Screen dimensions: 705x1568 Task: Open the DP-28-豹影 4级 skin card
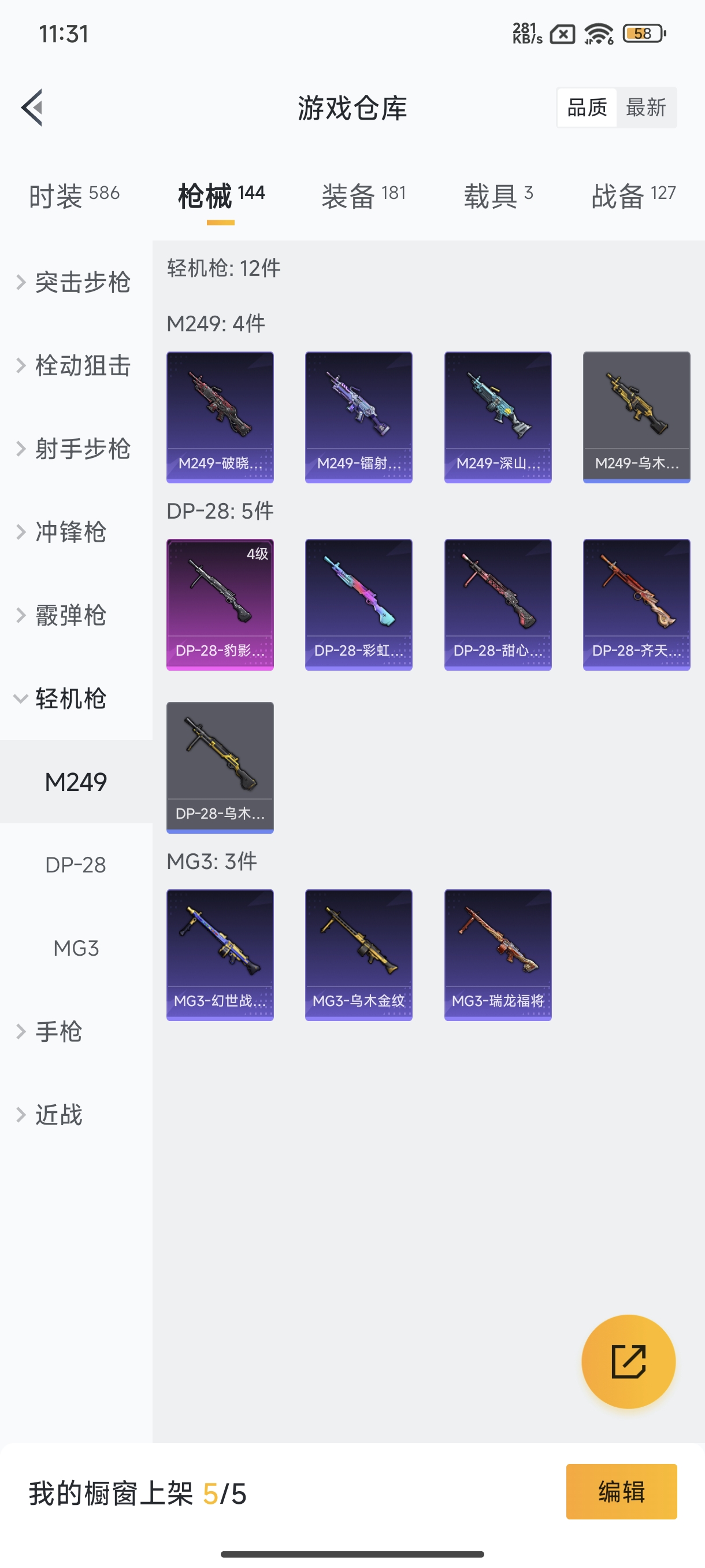pos(220,603)
